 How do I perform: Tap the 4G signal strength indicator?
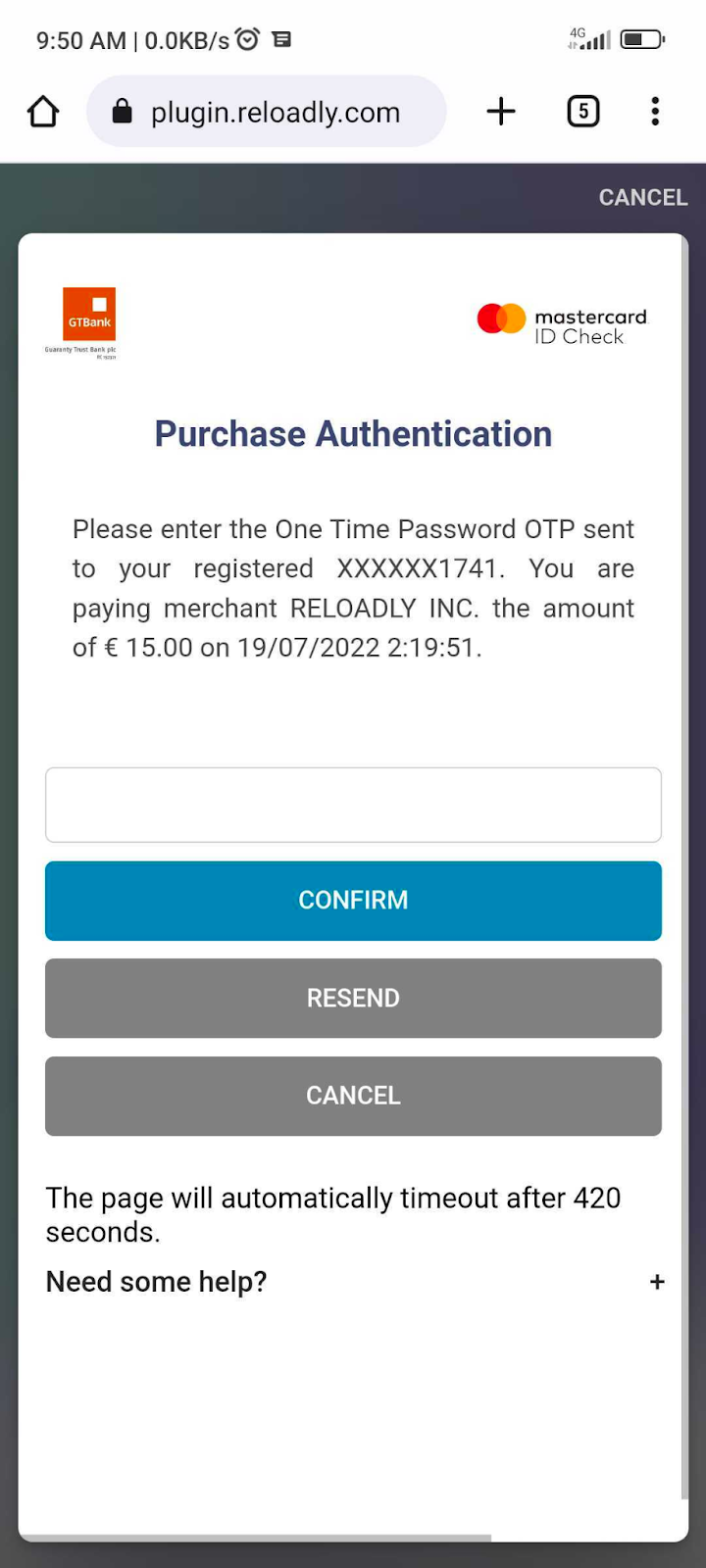(589, 38)
